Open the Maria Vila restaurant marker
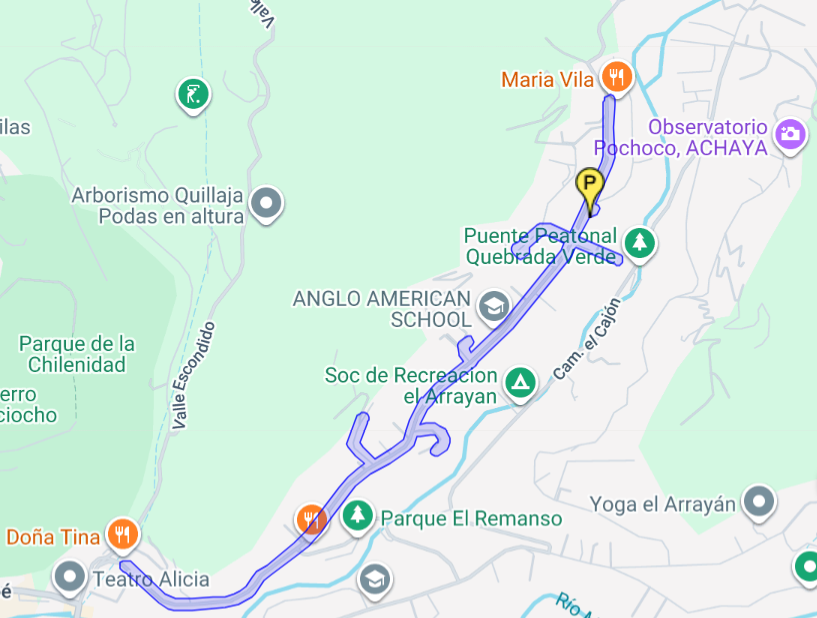817x618 pixels. 617,78
